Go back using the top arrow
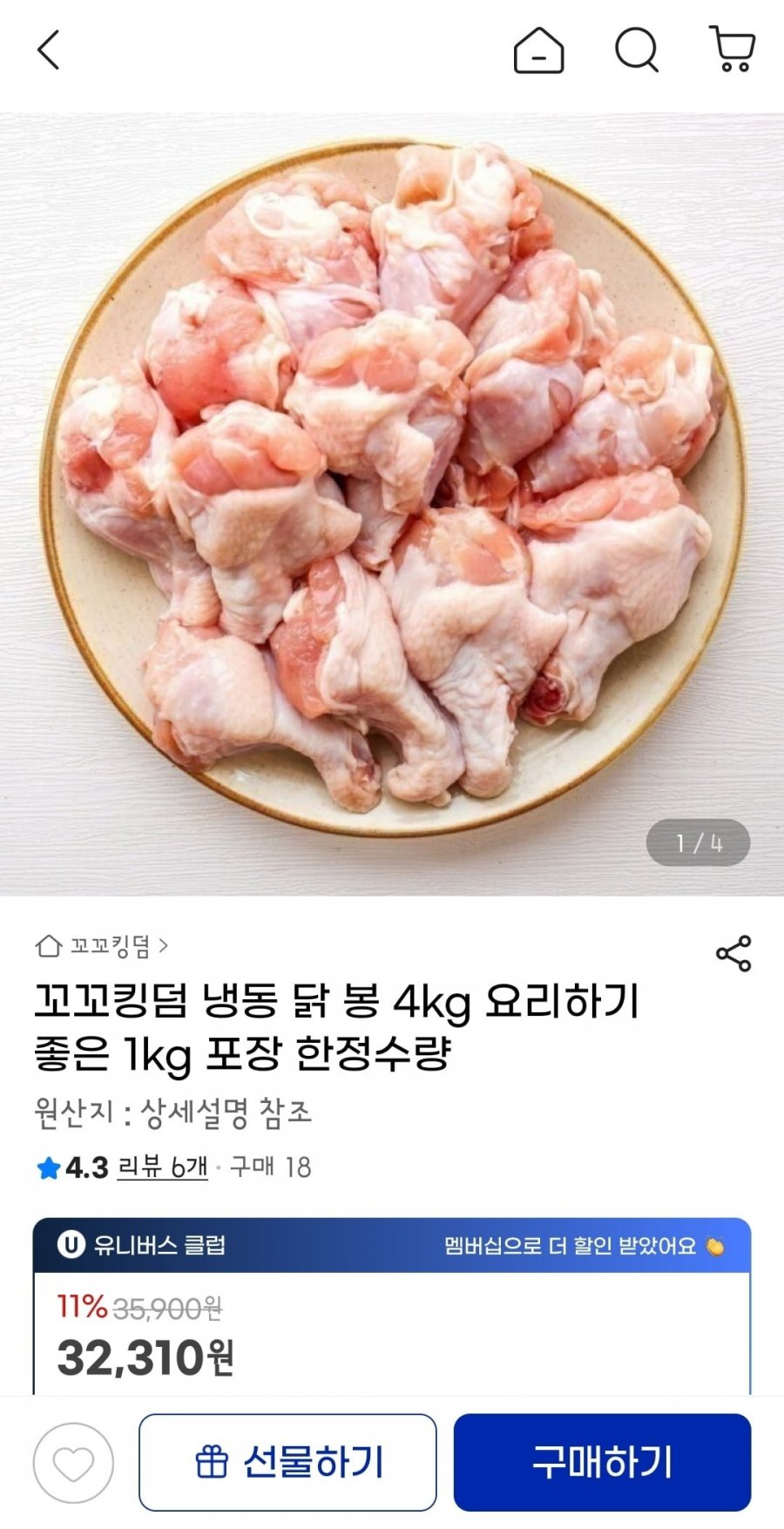Viewport: 784px width, 1529px height. coord(49,50)
